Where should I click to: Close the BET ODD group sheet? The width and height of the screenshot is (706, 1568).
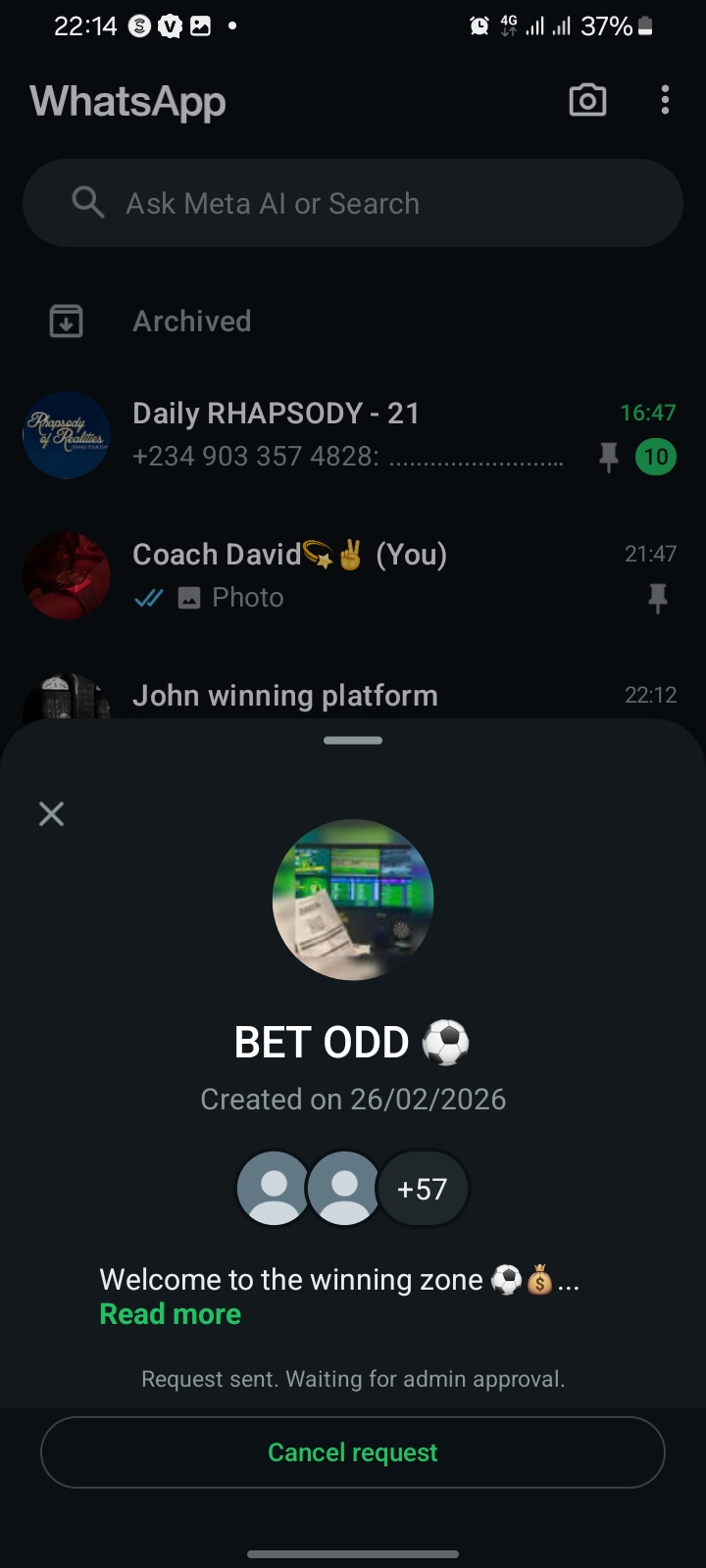(51, 813)
